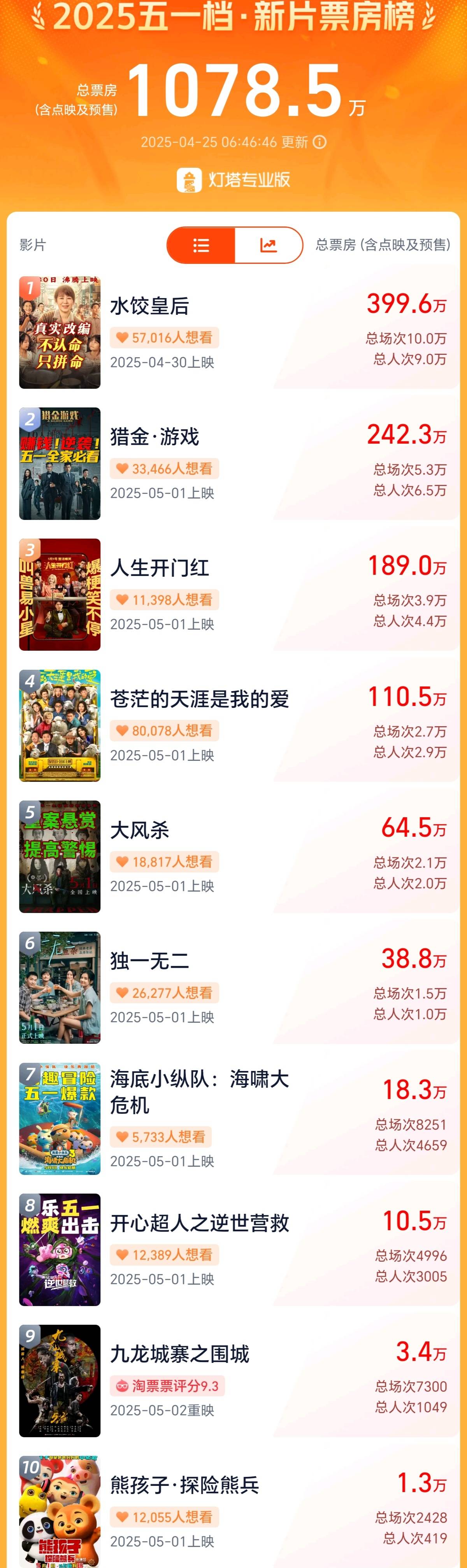Viewport: 467px width, 1568px height.
Task: View the 独一无二 movie entry
Action: pos(233,987)
